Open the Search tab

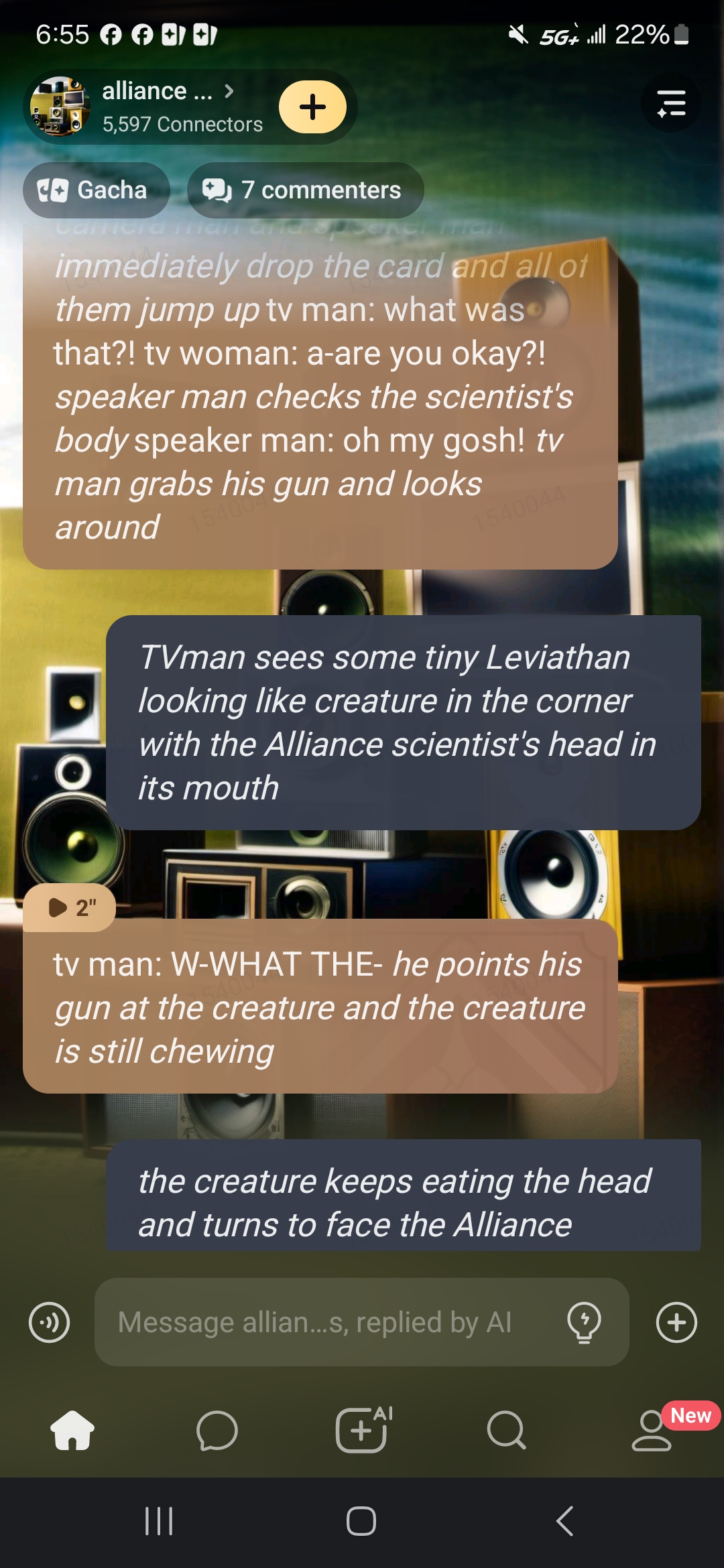506,1430
